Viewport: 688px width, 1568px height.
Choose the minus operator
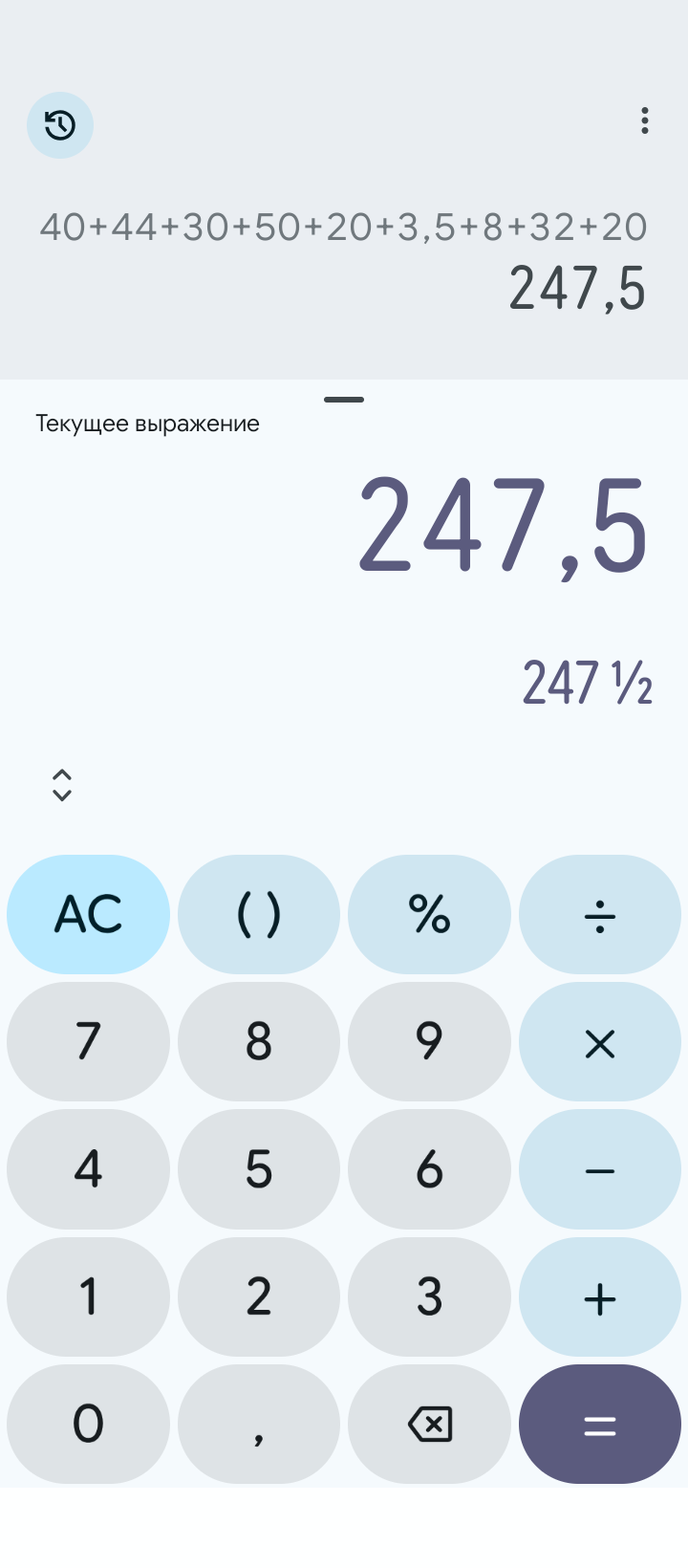[x=600, y=1169]
